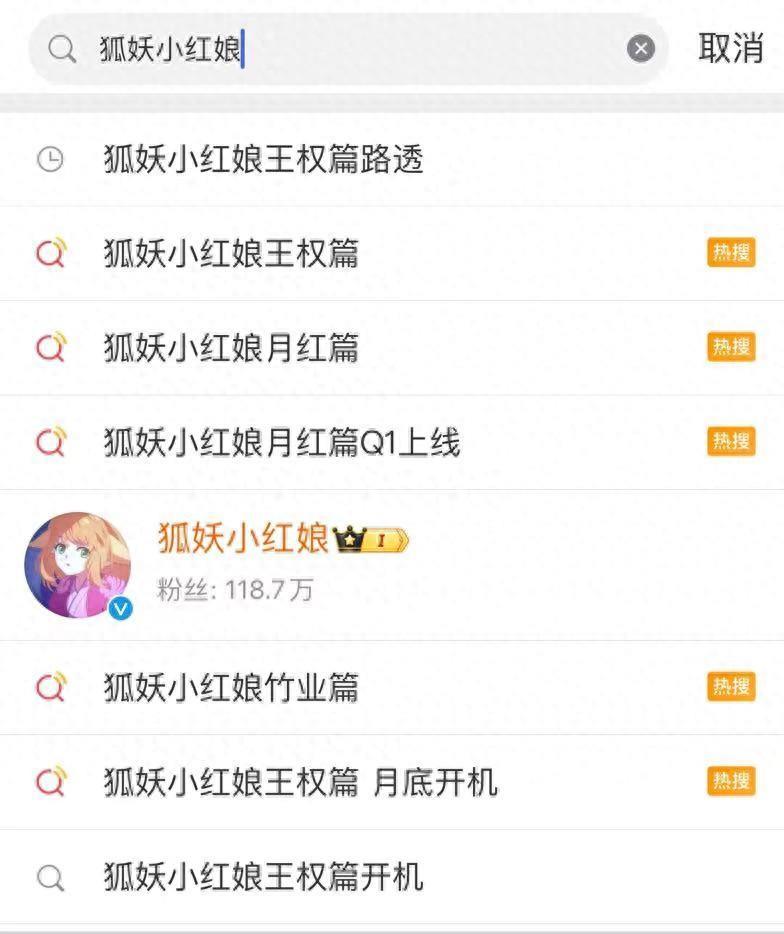Tap the search field containing 狐妖小红娘
Screen dimensions: 784x934
(x=350, y=48)
